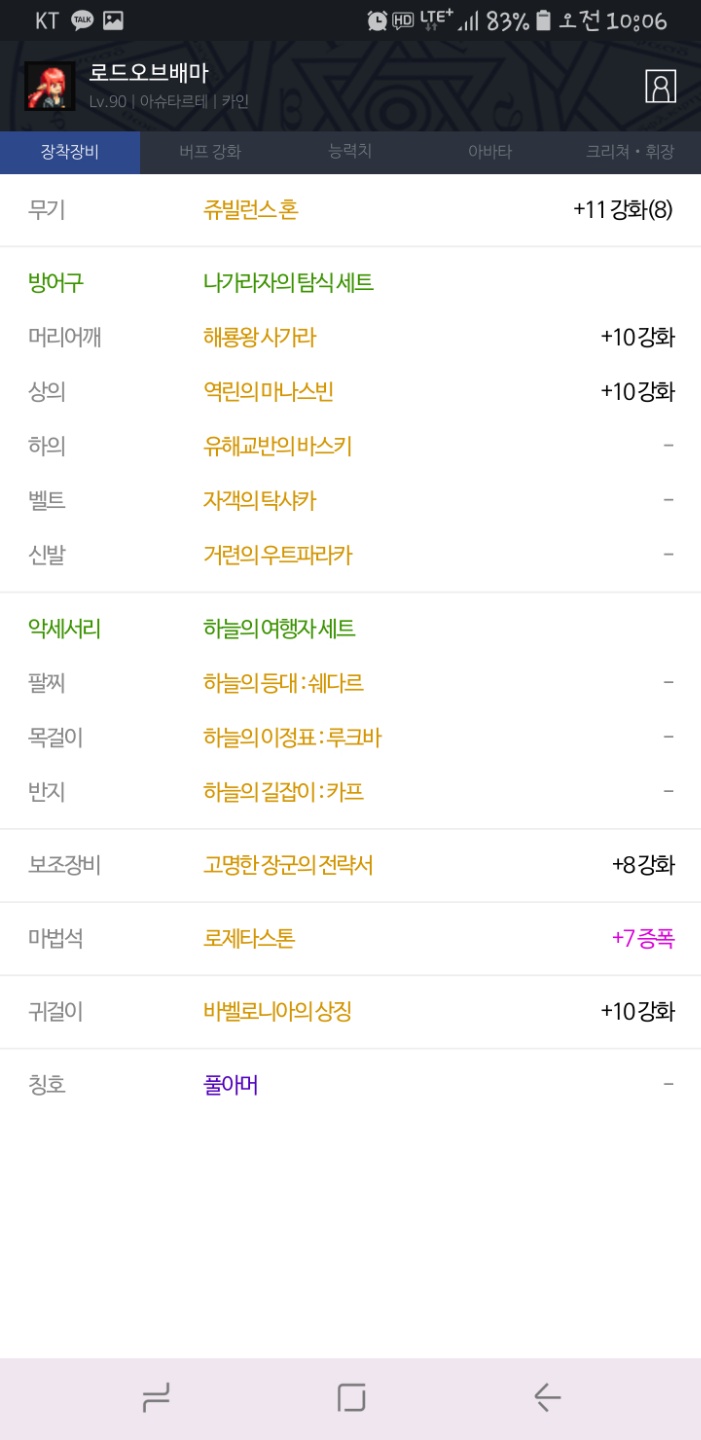701x1440 pixels.
Task: View bracelet 하늘의 등대 : 쉐다르
Action: coord(283,683)
